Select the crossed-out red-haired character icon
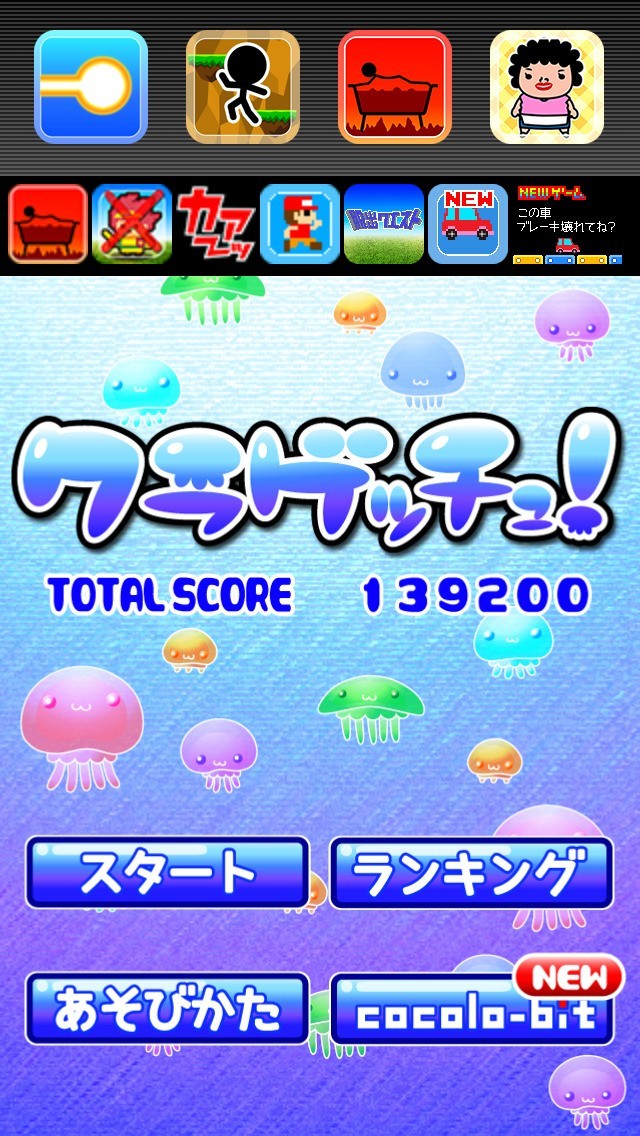This screenshot has width=640, height=1136. click(x=132, y=224)
